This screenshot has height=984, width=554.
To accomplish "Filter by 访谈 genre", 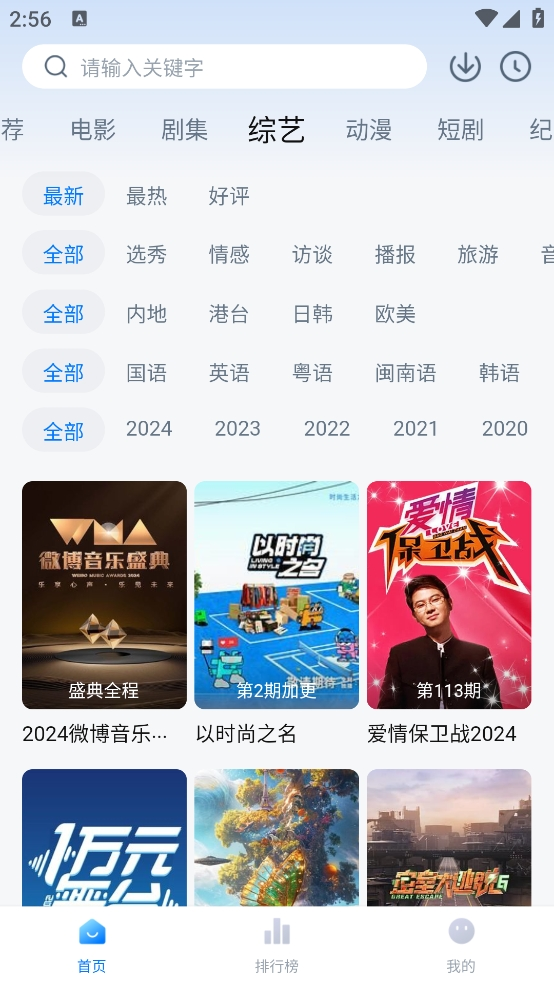I will [x=312, y=254].
